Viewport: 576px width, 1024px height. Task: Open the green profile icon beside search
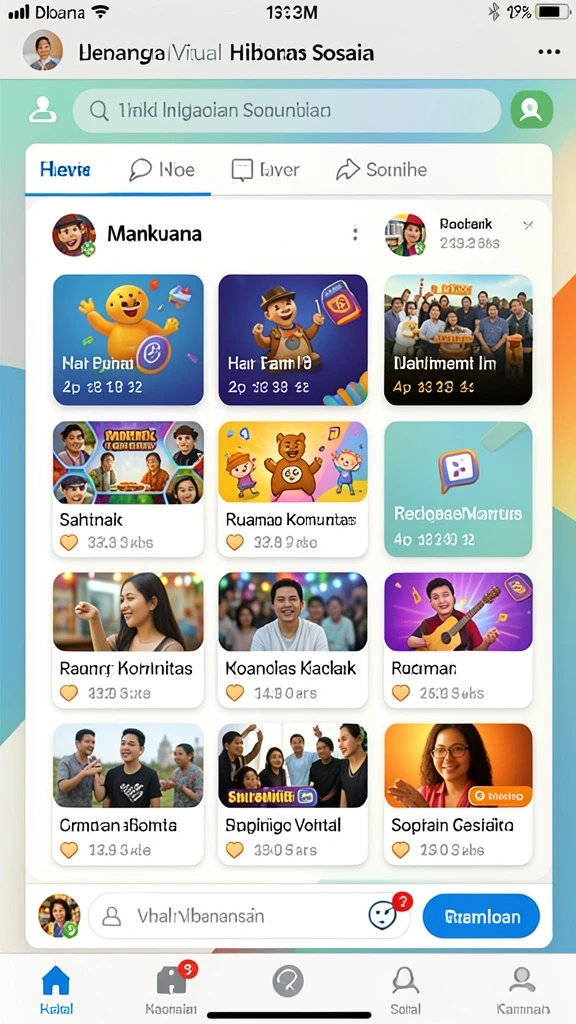tap(532, 110)
